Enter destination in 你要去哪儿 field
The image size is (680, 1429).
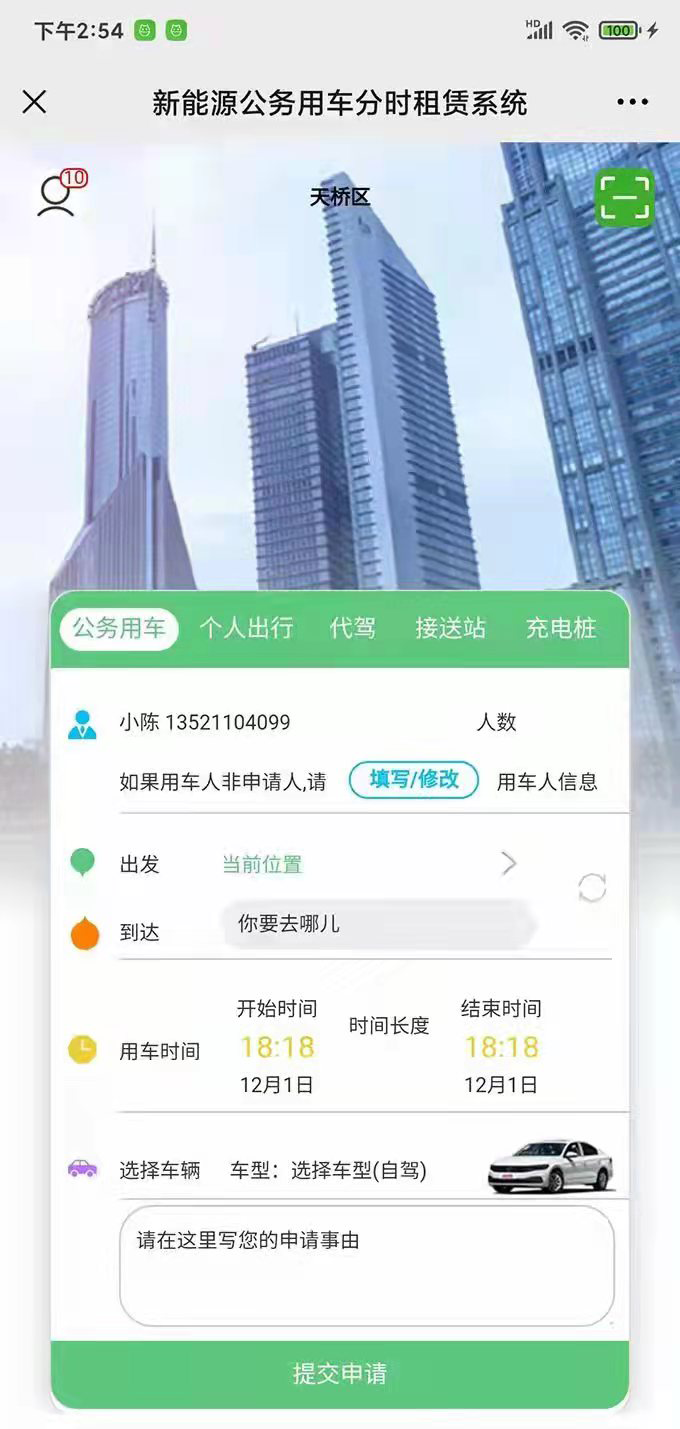pyautogui.click(x=378, y=925)
